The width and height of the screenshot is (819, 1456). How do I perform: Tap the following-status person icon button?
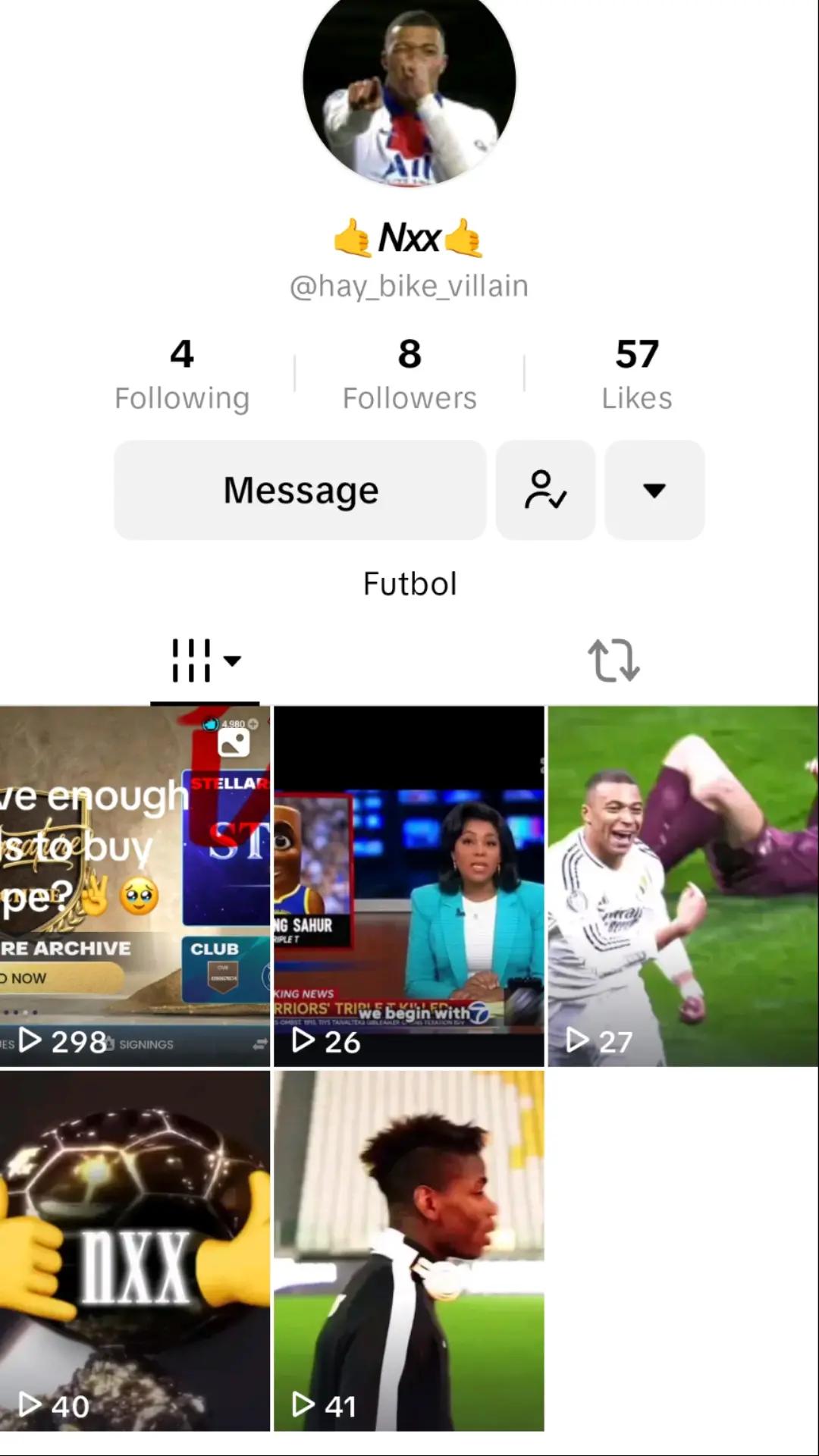coord(545,490)
